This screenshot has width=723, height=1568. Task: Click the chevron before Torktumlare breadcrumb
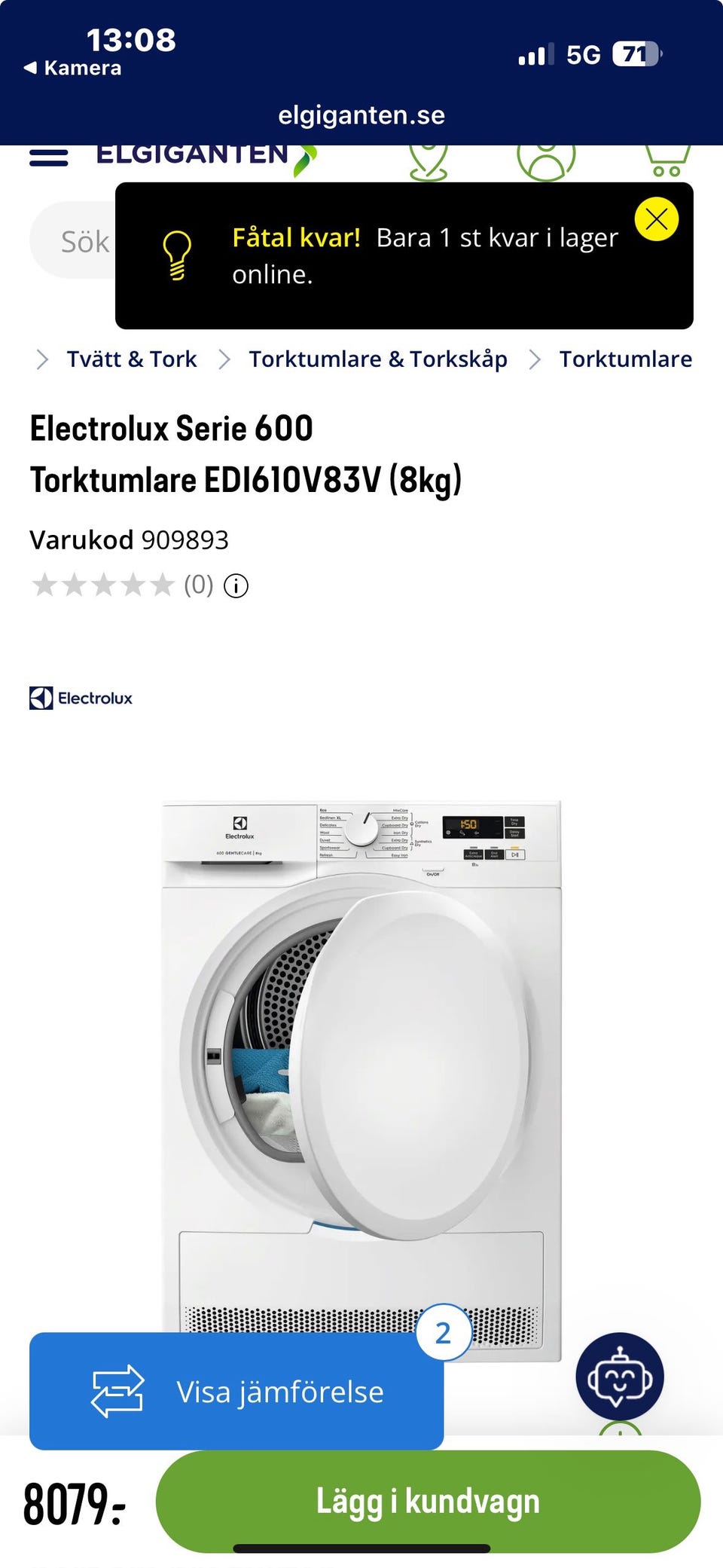(x=535, y=359)
